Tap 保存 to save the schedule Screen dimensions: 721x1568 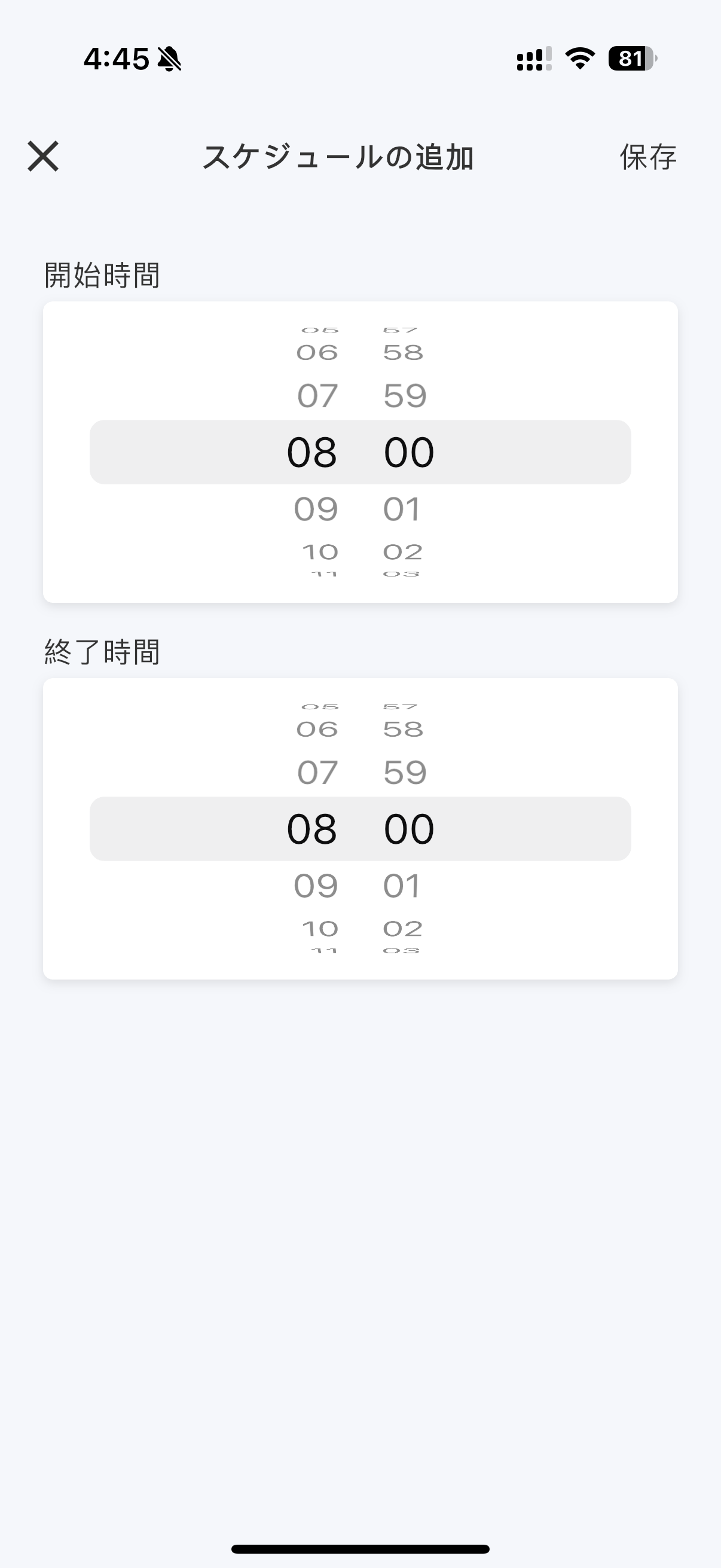point(647,158)
